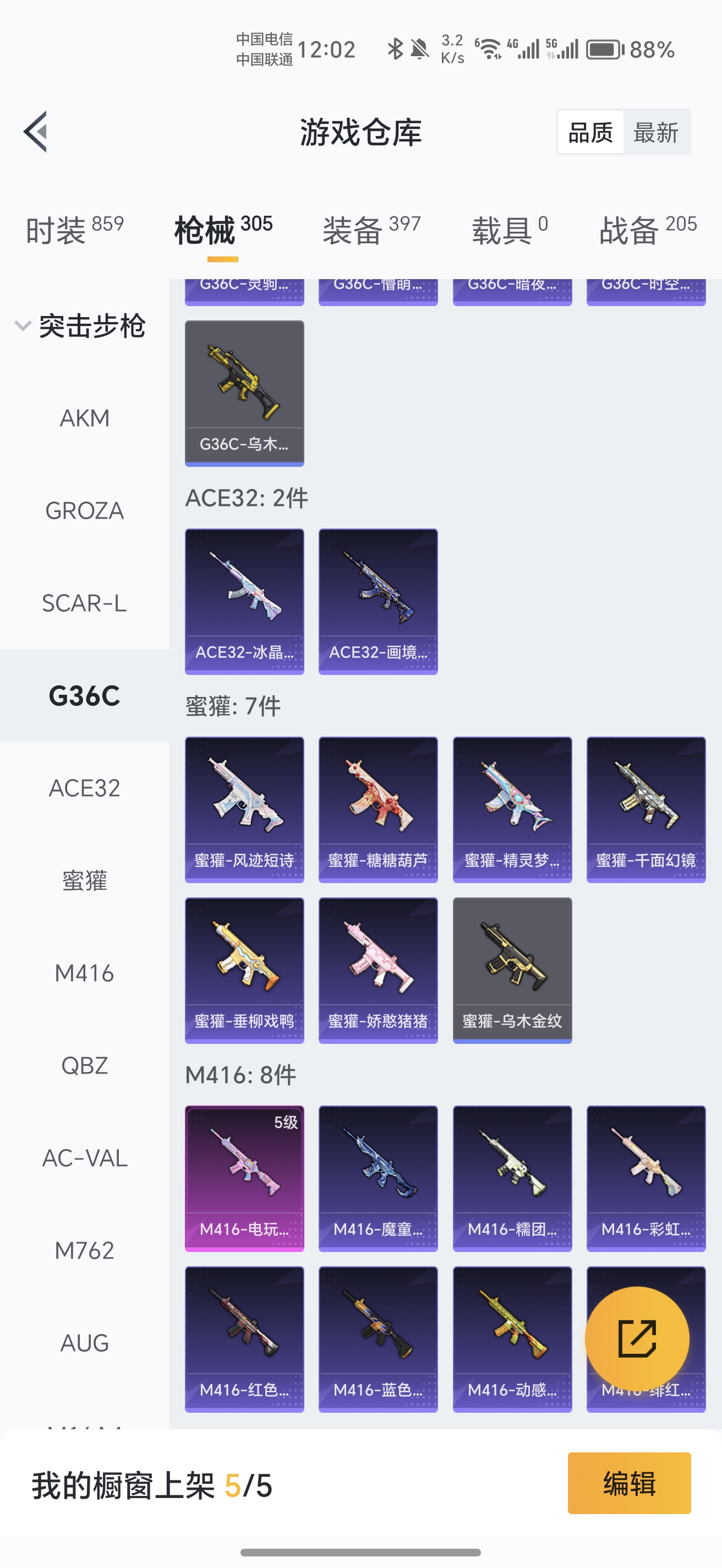The width and height of the screenshot is (722, 1568).
Task: Collapse the 突击步枪 category
Action: pos(23,325)
